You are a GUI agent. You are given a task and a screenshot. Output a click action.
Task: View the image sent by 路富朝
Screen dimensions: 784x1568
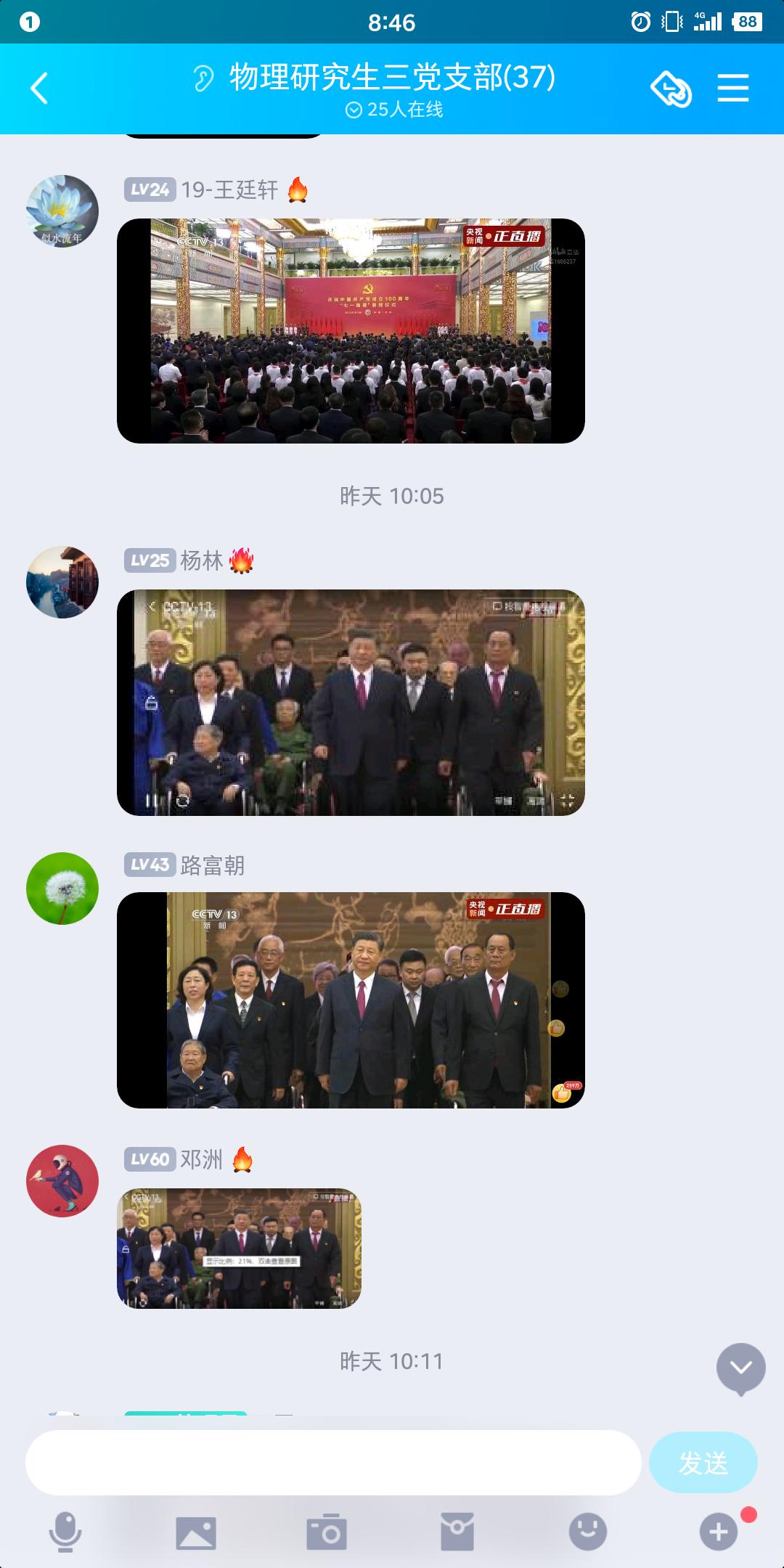(x=351, y=1000)
